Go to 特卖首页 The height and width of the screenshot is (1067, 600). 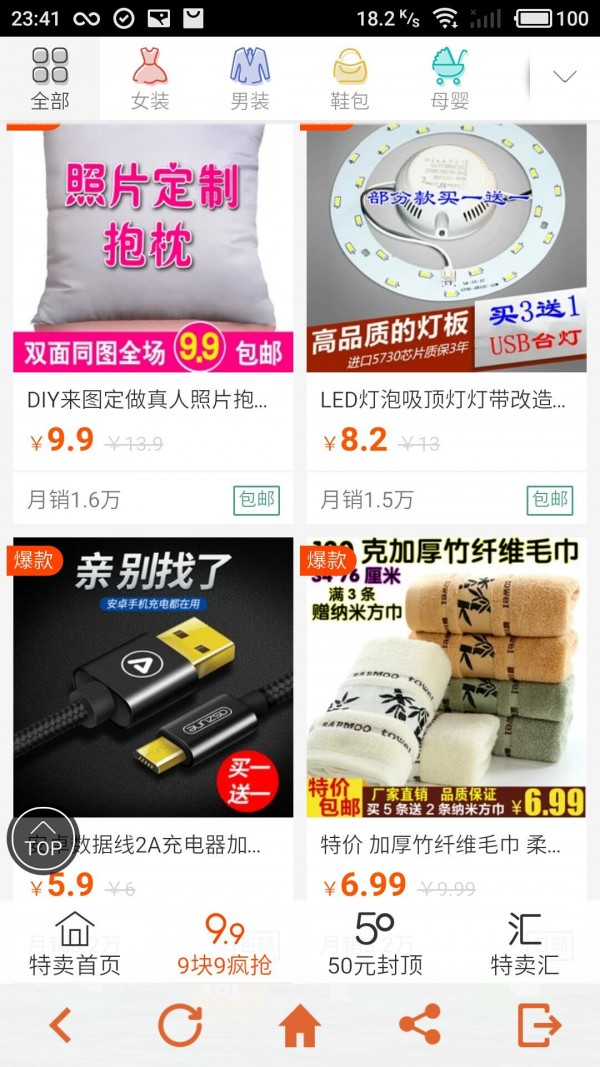pos(75,944)
